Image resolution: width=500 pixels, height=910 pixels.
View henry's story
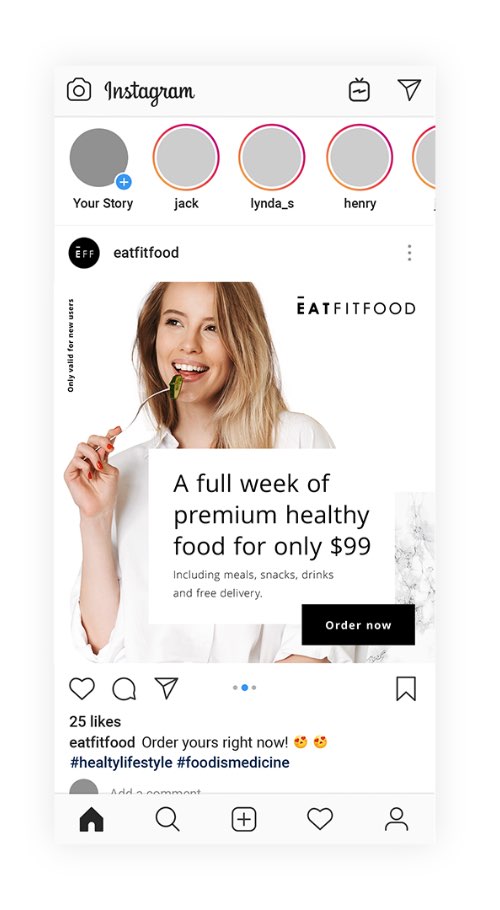click(360, 157)
